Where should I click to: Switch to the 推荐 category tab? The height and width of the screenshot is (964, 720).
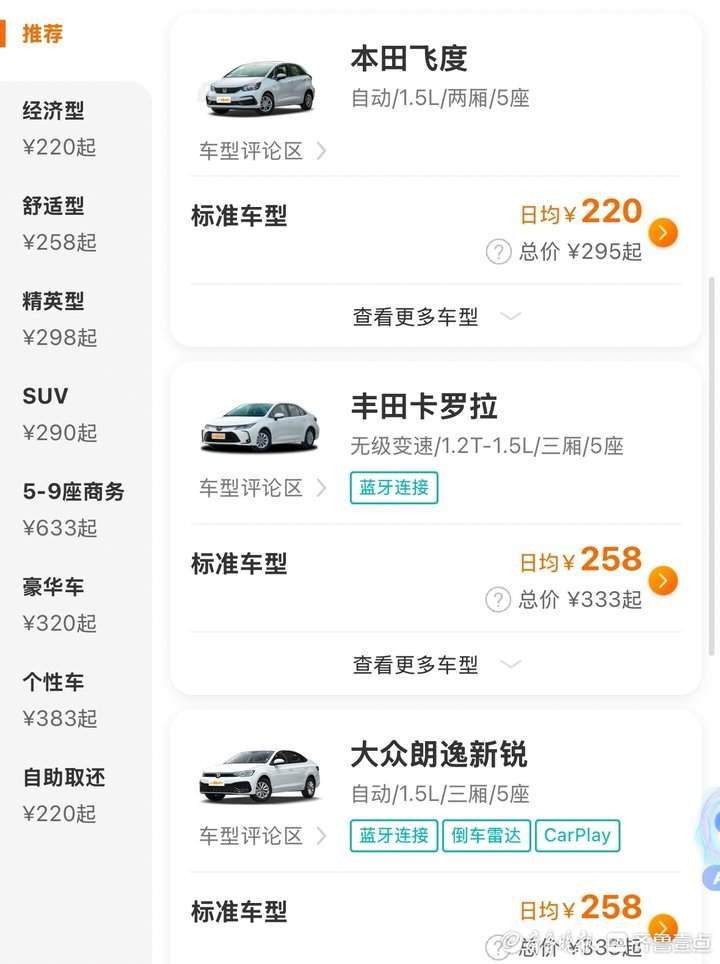[x=44, y=33]
